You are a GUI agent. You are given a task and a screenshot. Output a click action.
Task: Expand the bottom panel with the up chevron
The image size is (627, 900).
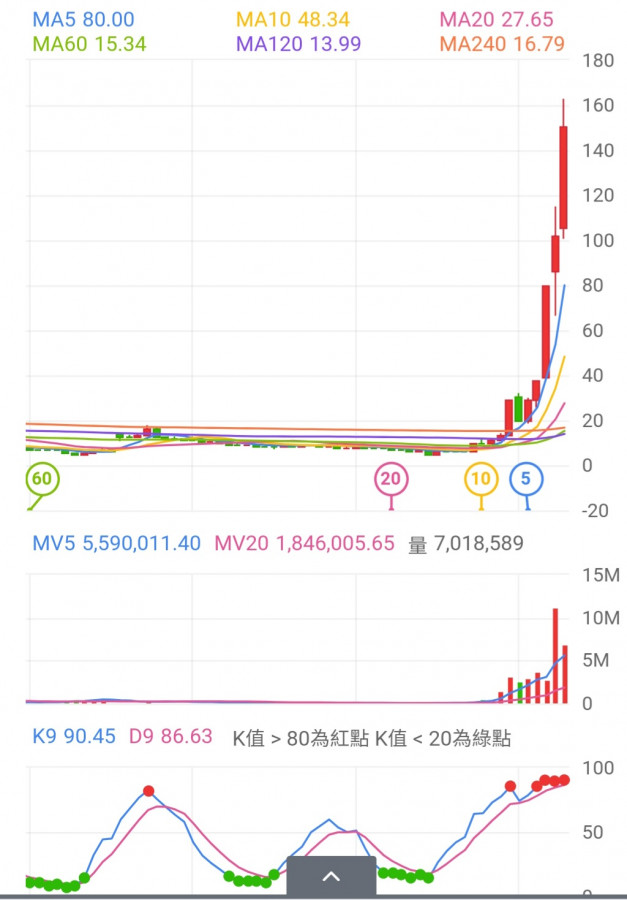pos(331,877)
